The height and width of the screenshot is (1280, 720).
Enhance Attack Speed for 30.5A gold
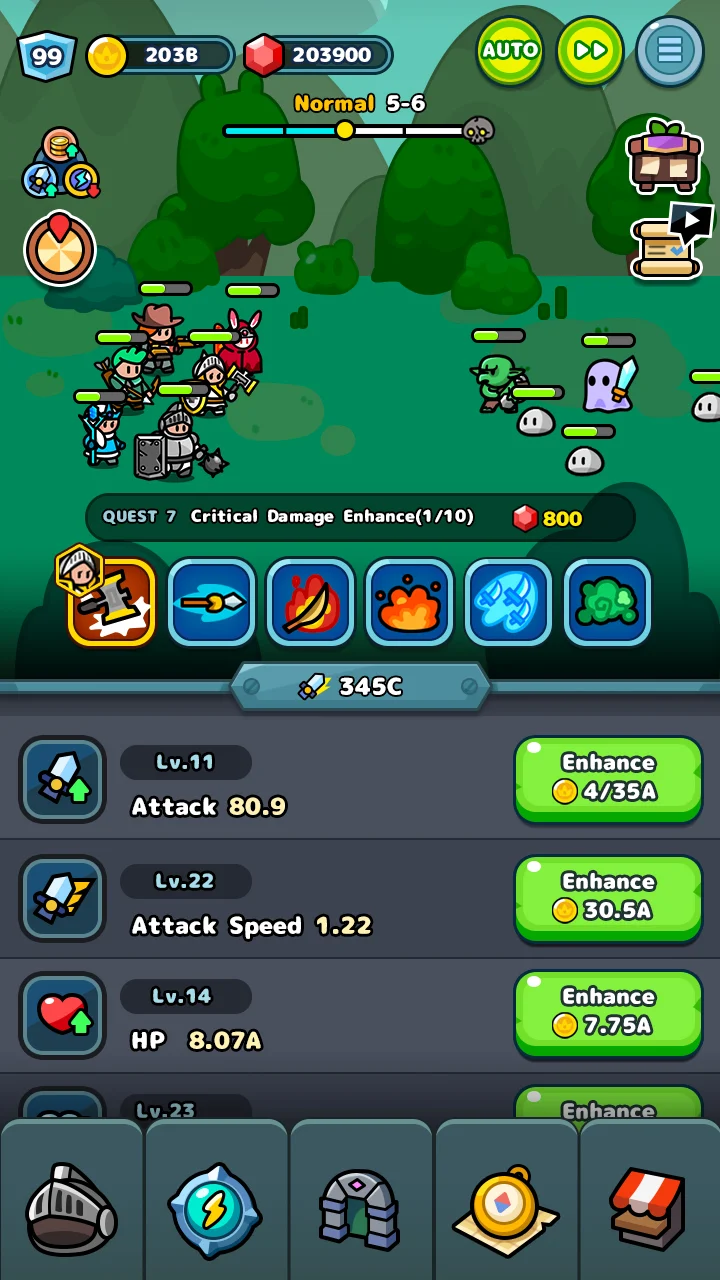[x=608, y=897]
